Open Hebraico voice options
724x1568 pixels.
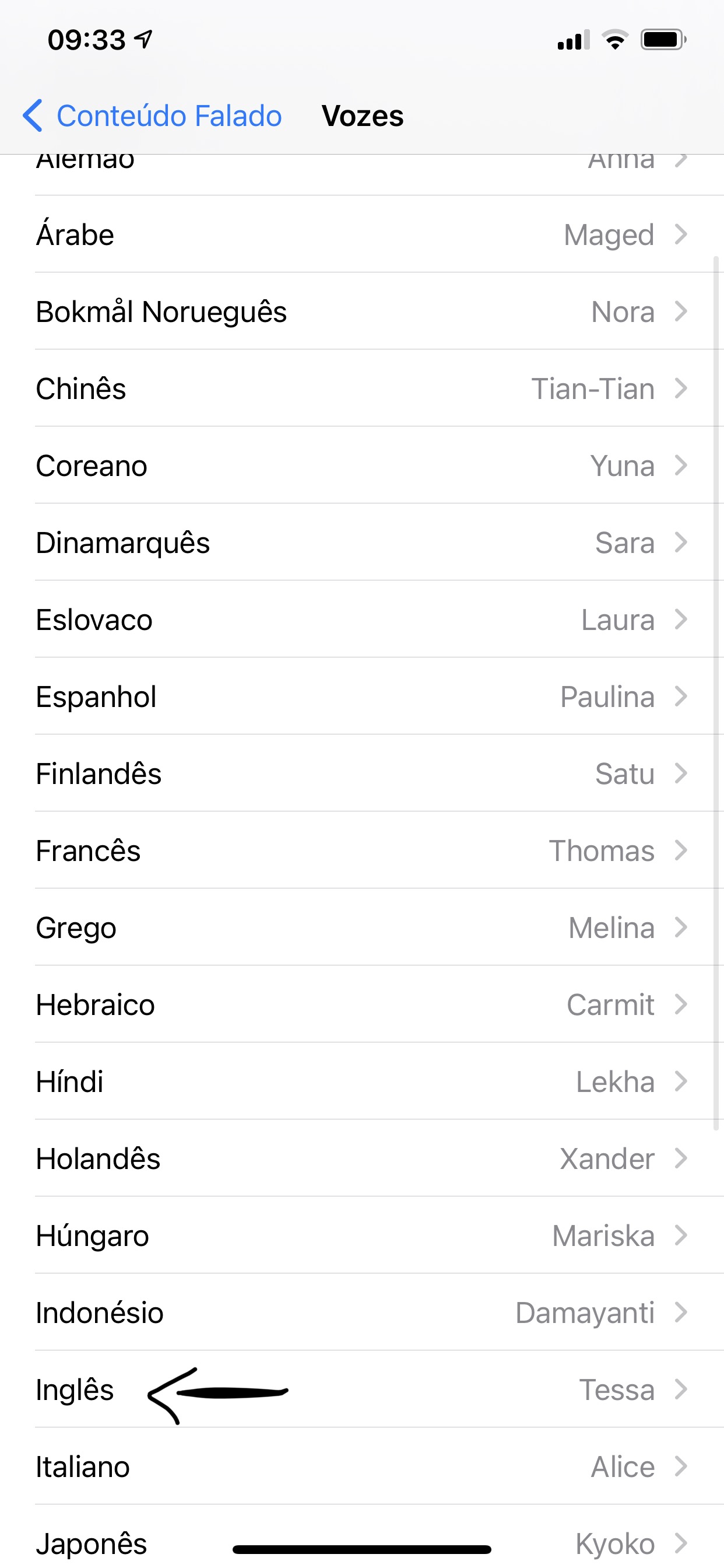361,1005
